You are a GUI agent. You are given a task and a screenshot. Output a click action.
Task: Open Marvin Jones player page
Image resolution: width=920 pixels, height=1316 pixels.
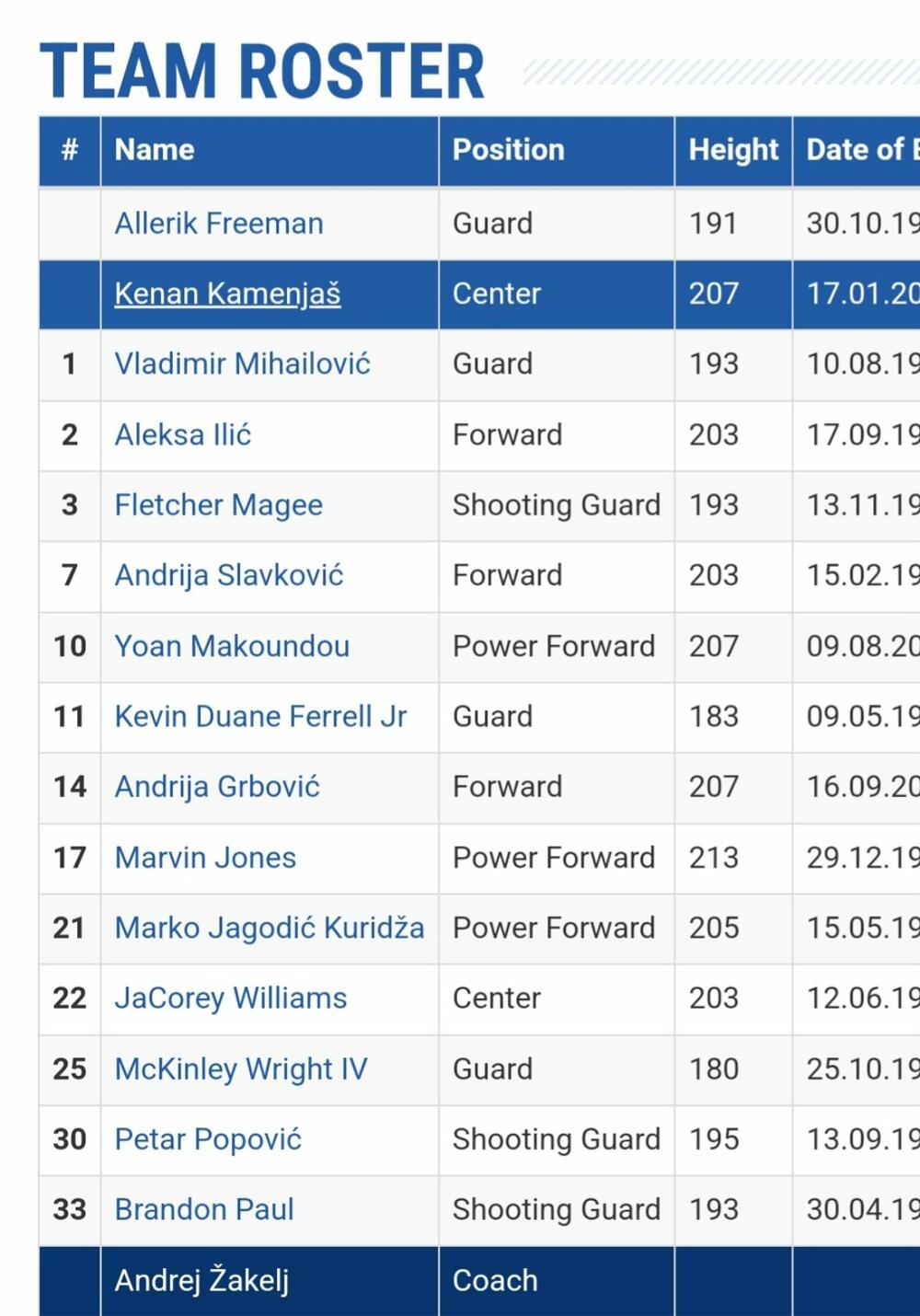tap(205, 858)
